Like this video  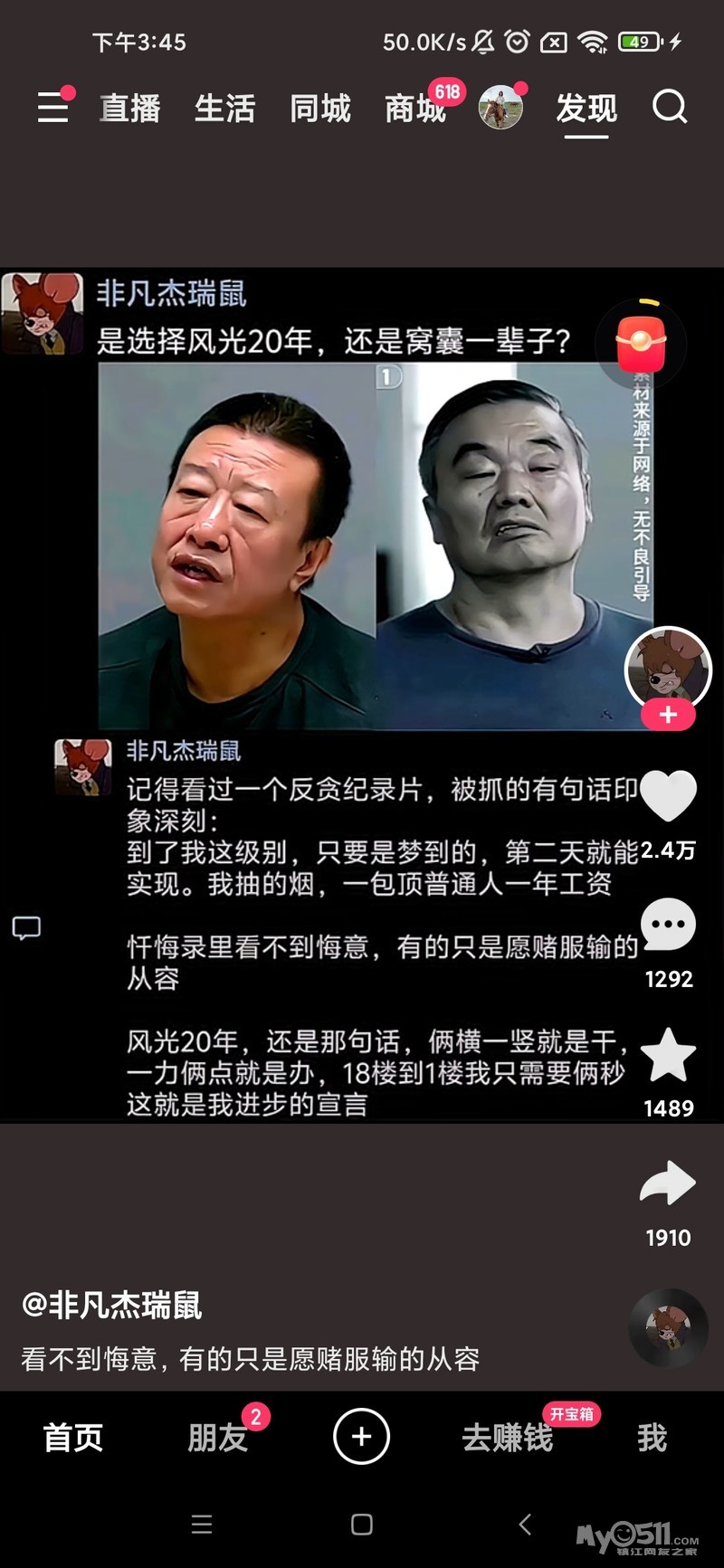[x=668, y=796]
